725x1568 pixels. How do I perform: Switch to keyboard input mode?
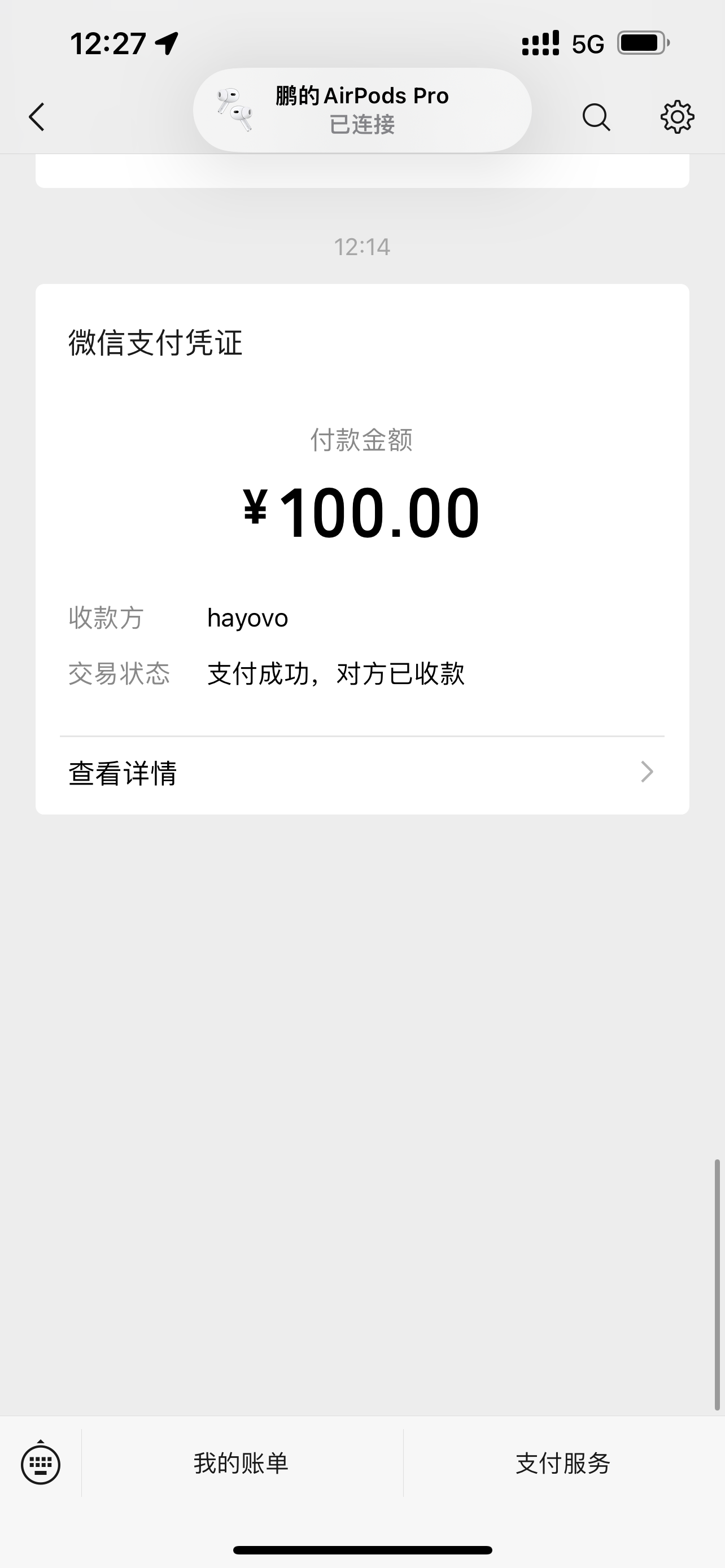coord(41,1464)
